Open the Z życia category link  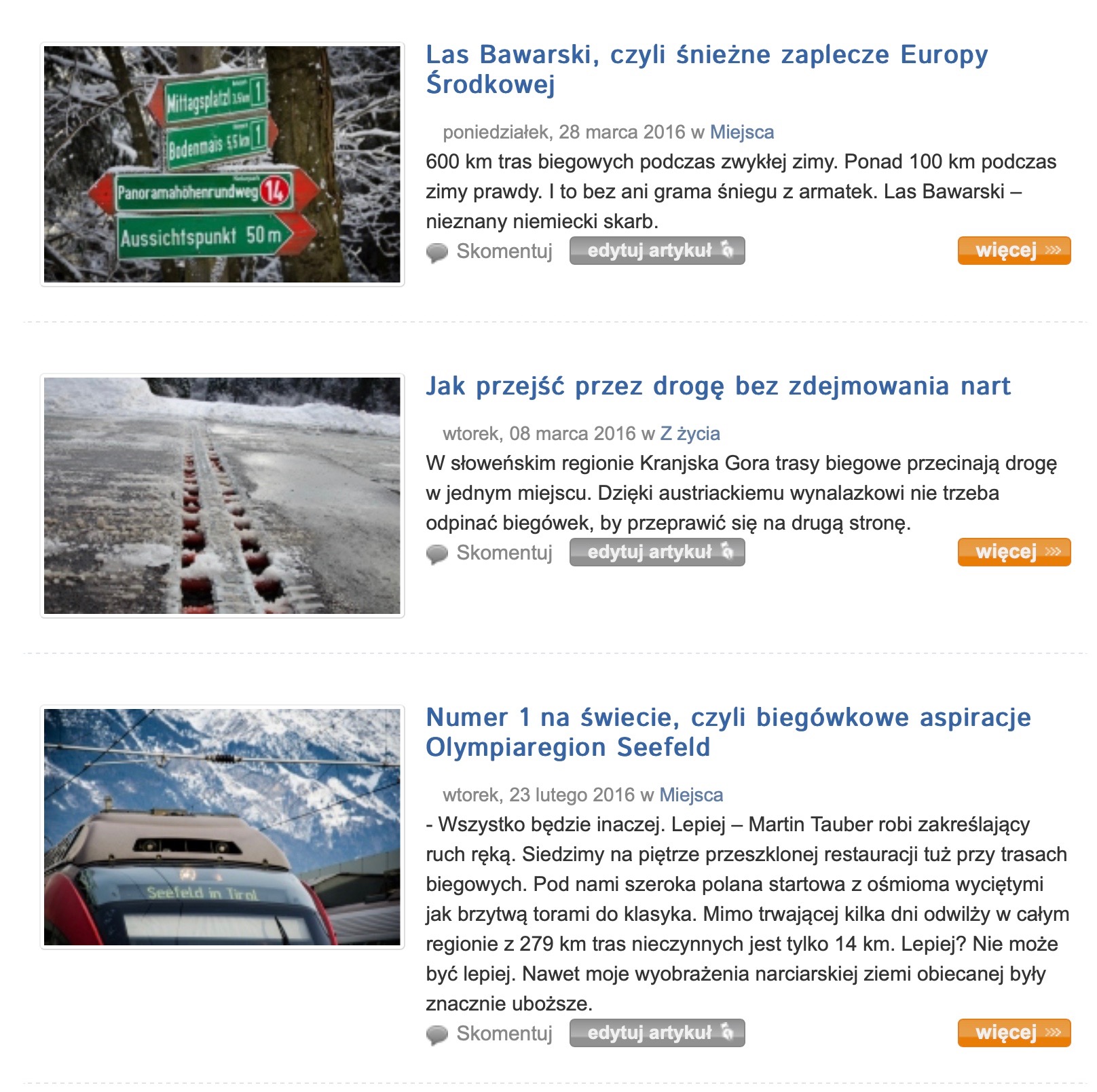[690, 433]
